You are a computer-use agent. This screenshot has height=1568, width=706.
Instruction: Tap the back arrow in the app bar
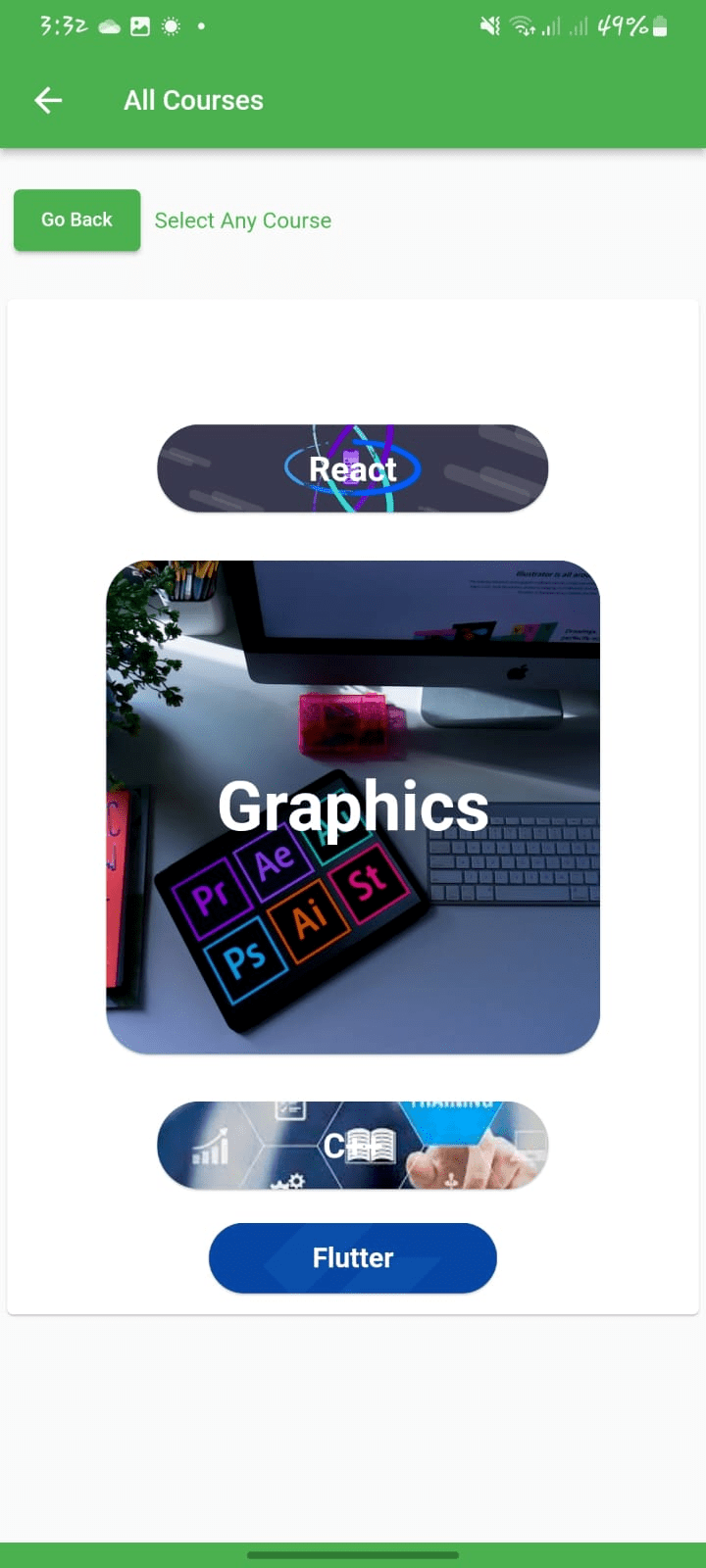click(x=48, y=100)
